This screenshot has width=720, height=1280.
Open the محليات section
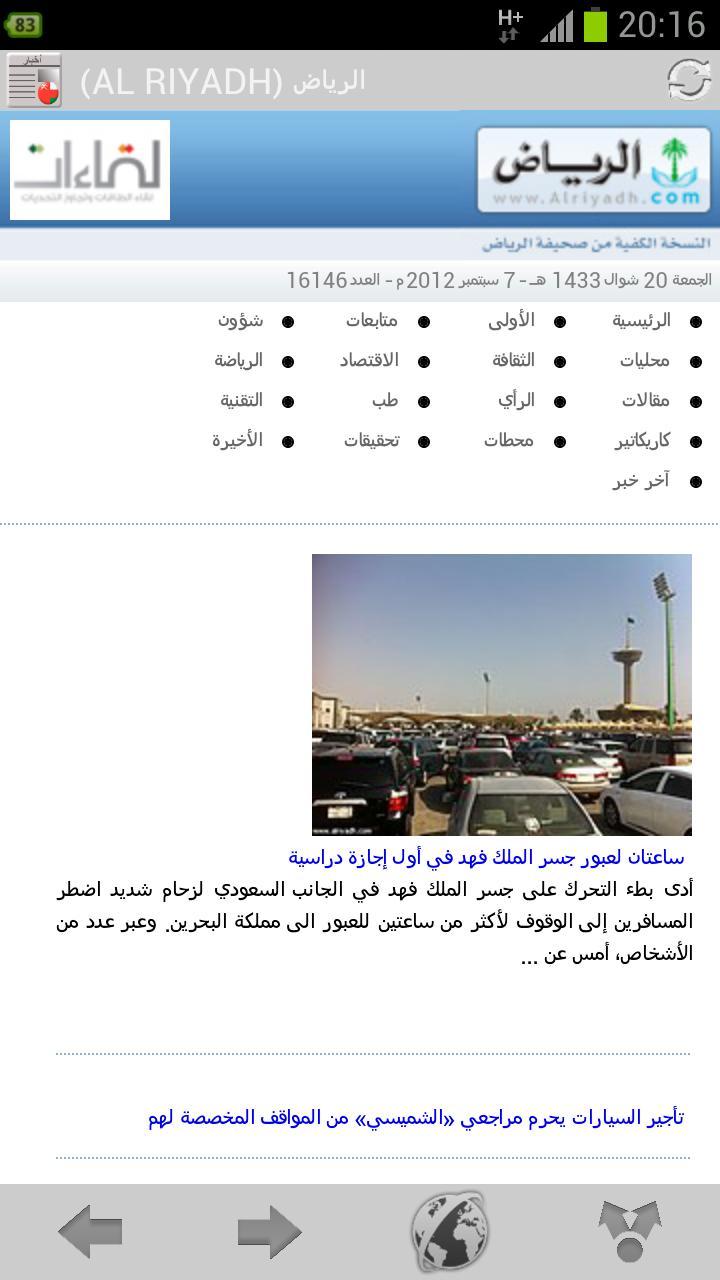[645, 361]
